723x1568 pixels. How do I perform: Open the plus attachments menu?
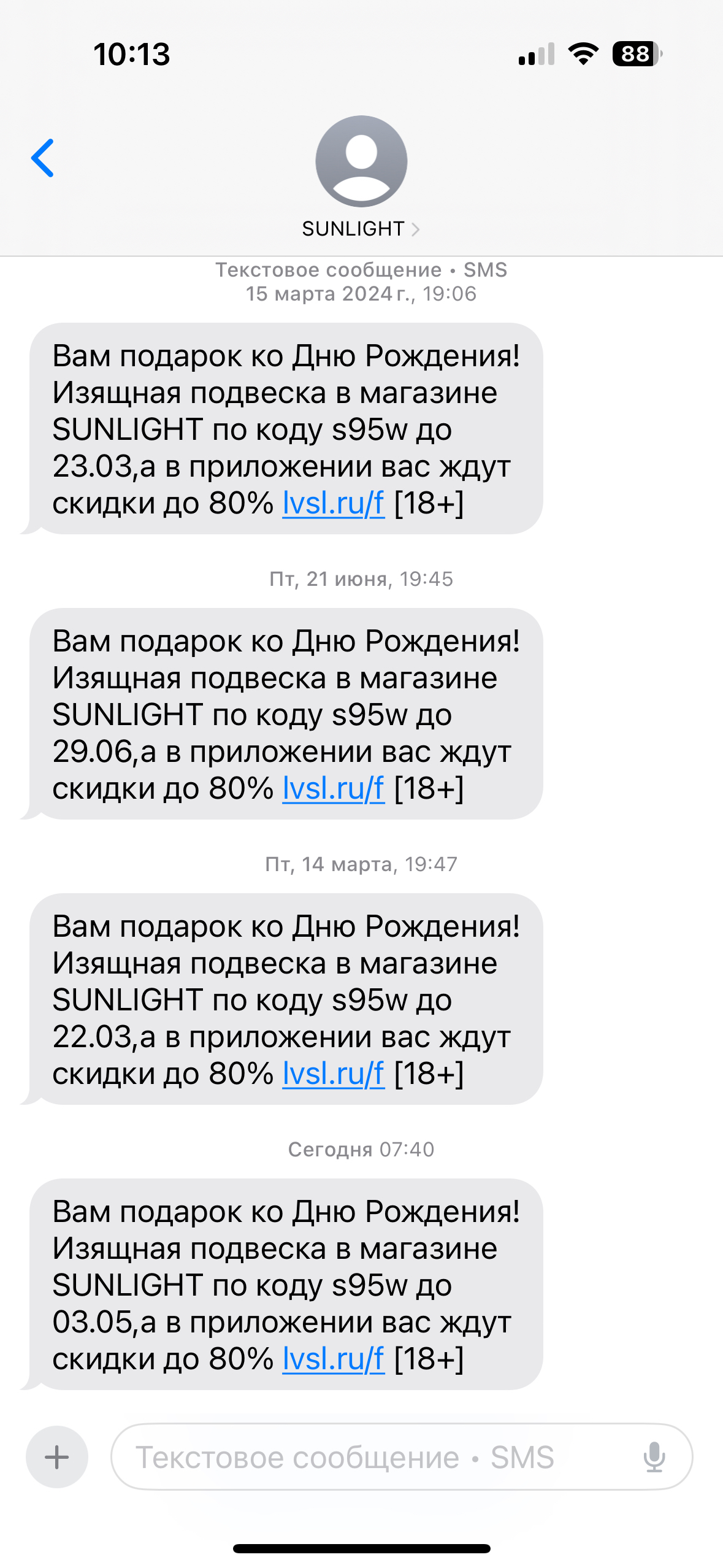coord(57,1457)
